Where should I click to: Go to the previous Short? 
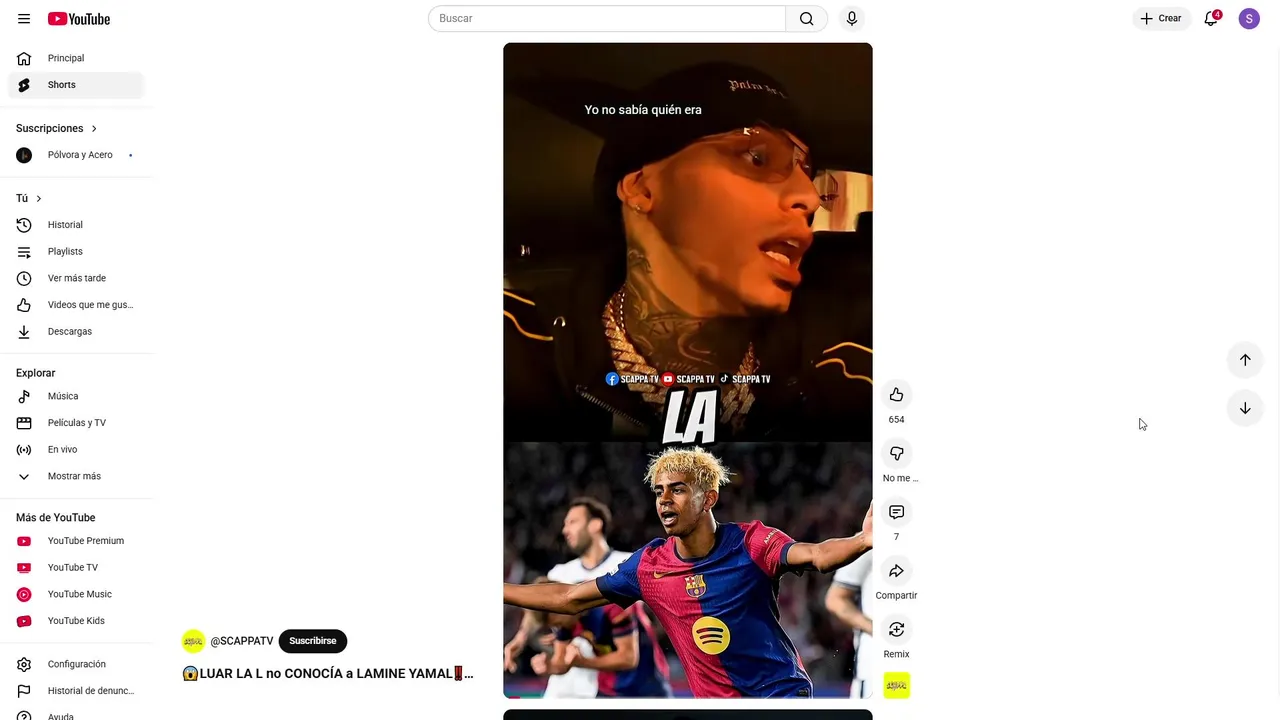click(x=1245, y=360)
